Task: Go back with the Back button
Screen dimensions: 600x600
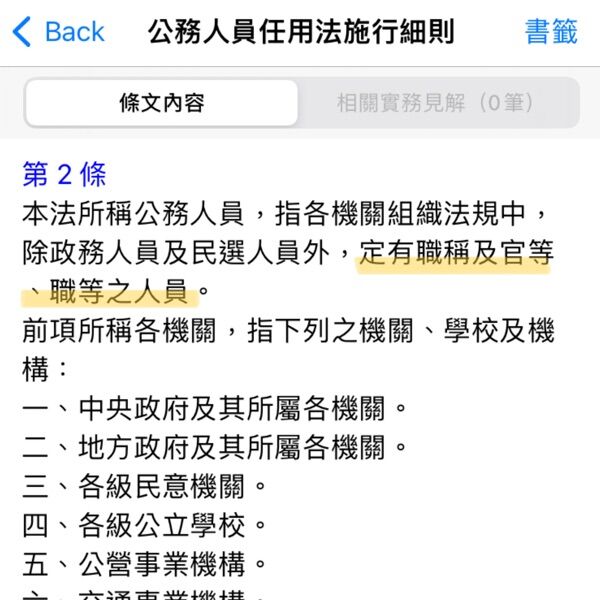Action: click(x=58, y=32)
